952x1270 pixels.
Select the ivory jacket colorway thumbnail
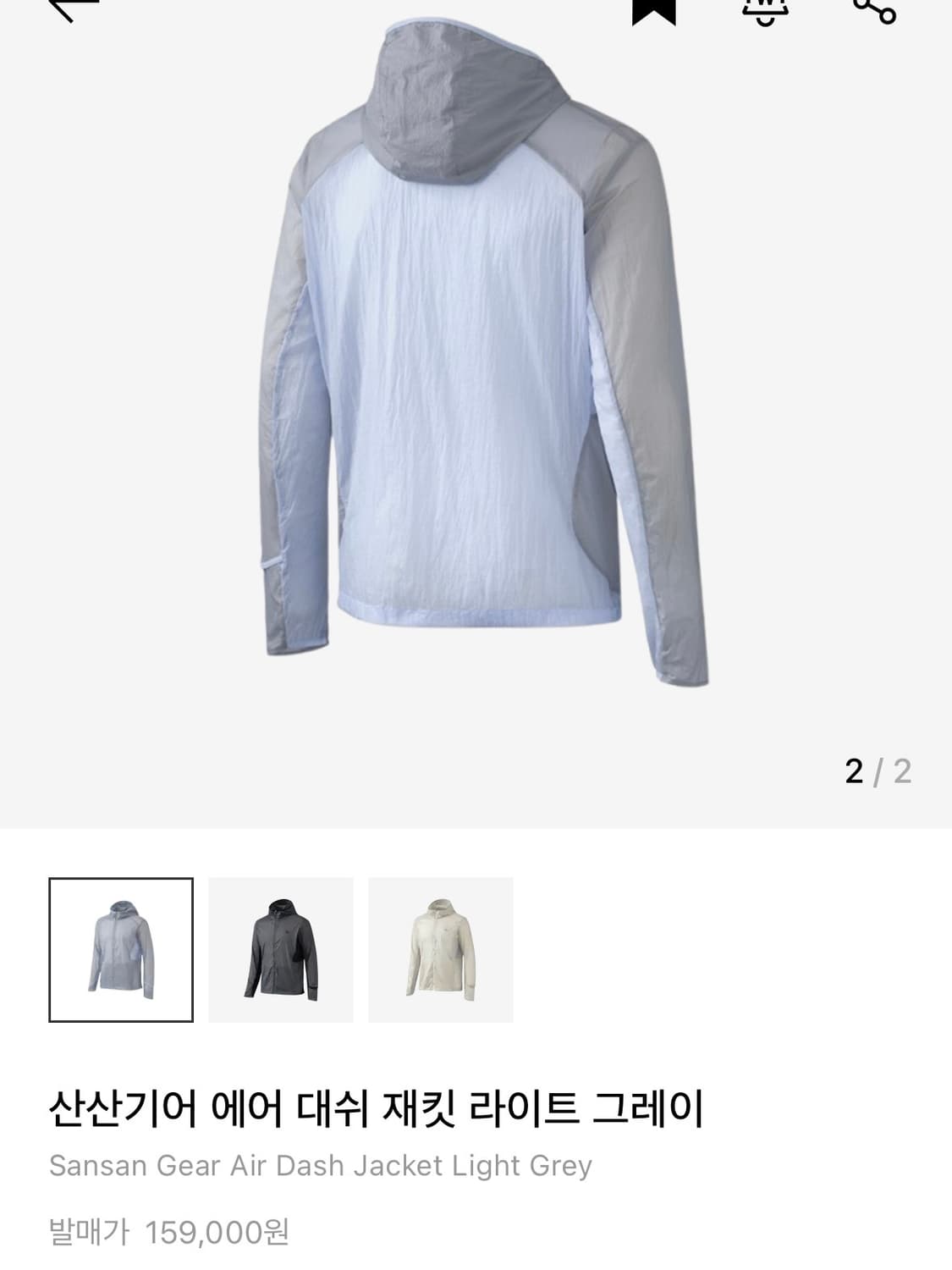(x=440, y=948)
